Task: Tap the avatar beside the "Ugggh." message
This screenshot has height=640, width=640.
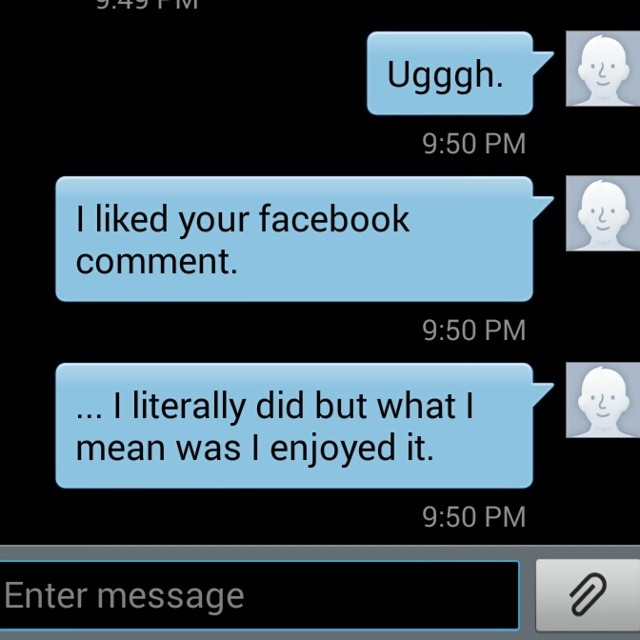Action: (602, 68)
